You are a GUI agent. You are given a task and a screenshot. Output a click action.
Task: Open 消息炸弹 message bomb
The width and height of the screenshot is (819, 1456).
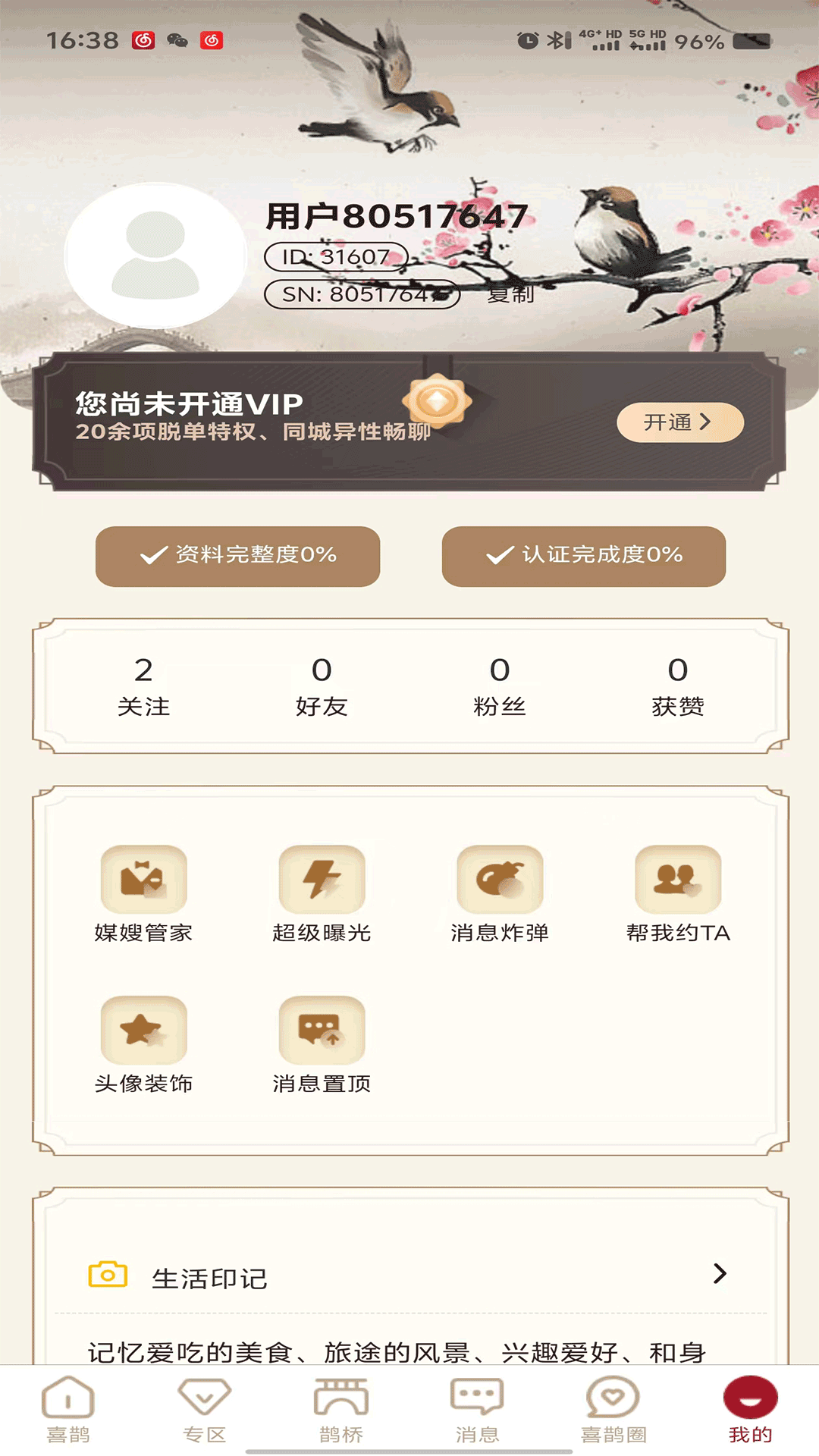point(499,893)
